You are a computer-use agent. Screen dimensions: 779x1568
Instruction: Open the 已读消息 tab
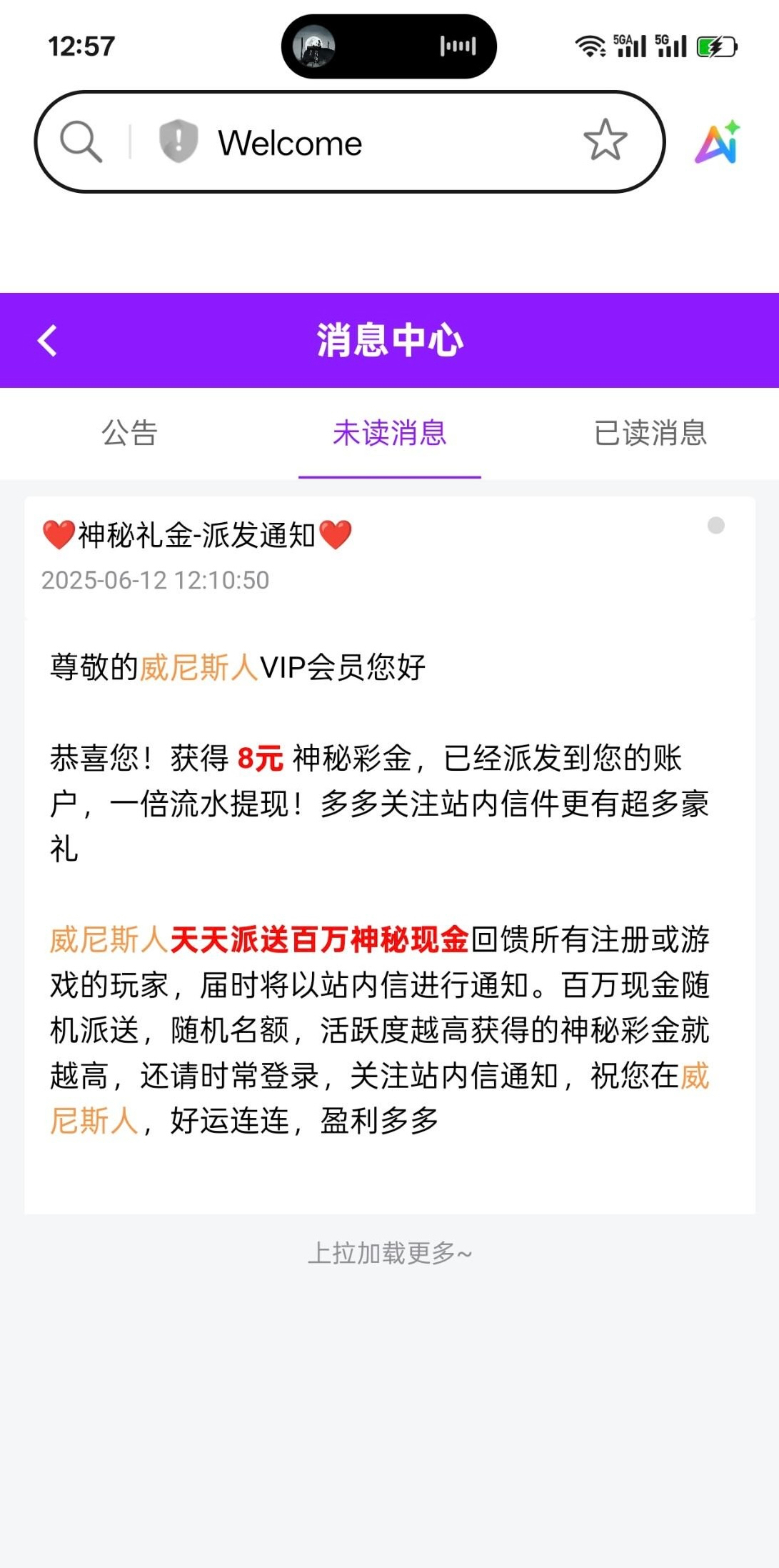pyautogui.click(x=650, y=434)
